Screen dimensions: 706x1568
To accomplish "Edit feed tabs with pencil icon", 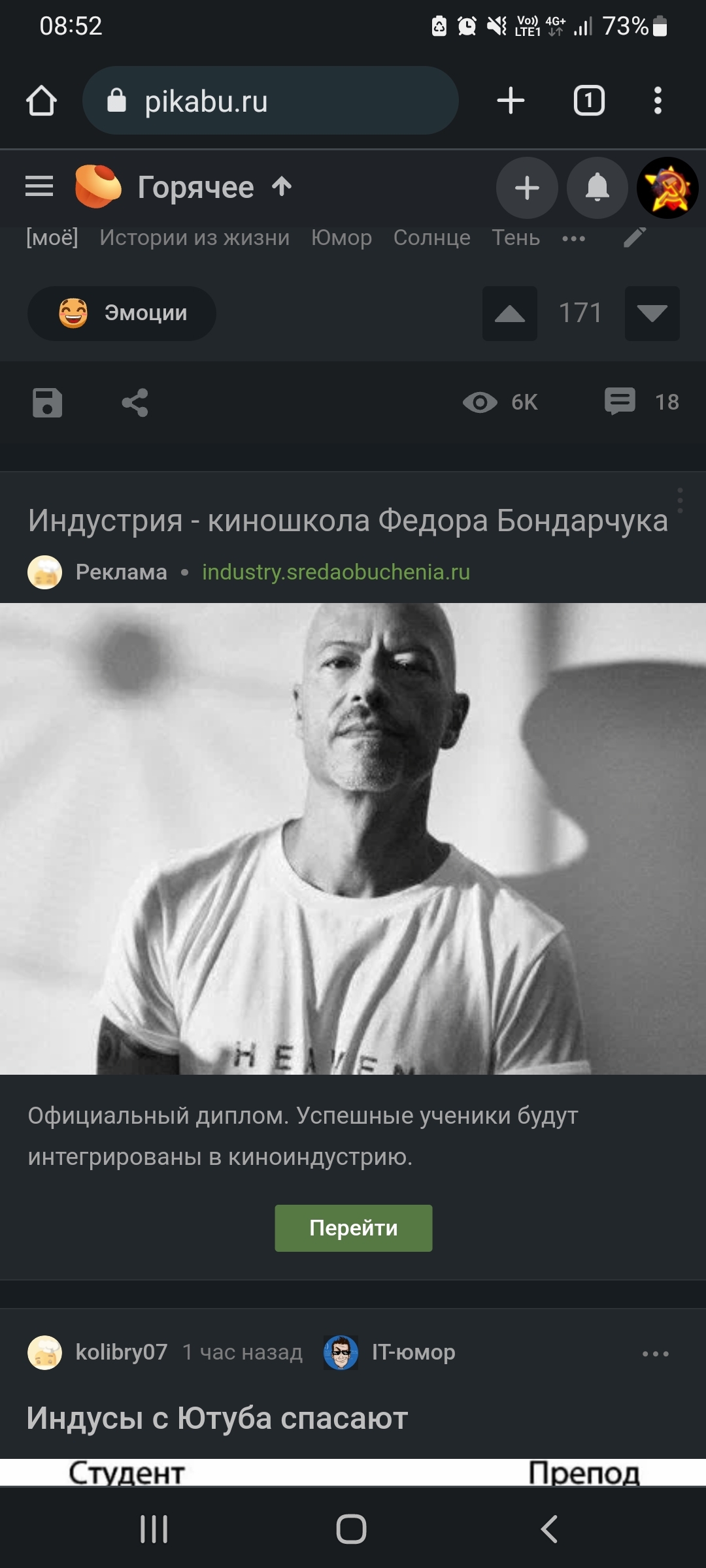I will 634,238.
